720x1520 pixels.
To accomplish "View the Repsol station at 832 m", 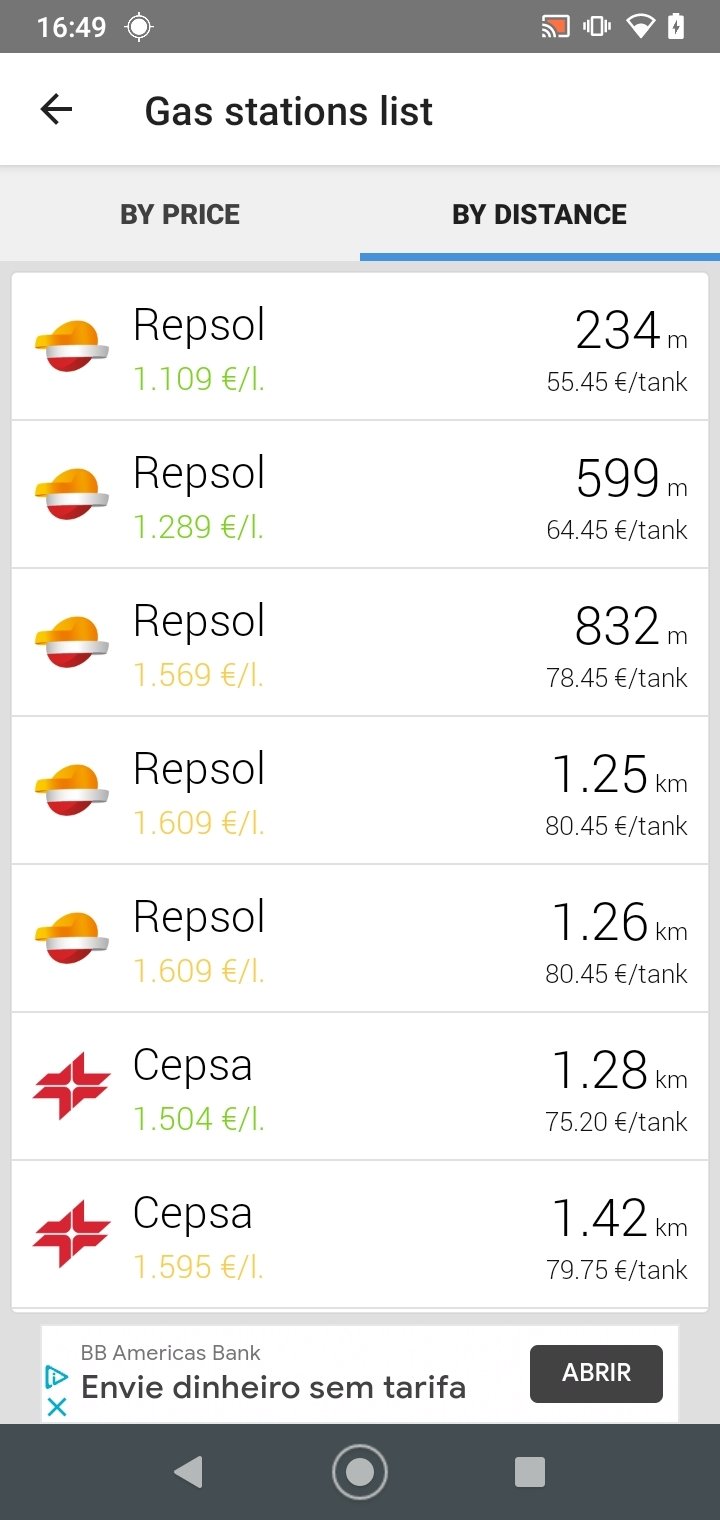I will tap(360, 643).
